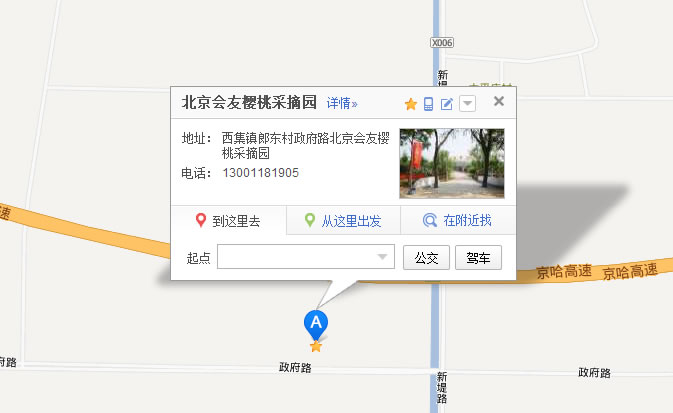
Task: Open the place photo thumbnail
Action: (x=451, y=163)
